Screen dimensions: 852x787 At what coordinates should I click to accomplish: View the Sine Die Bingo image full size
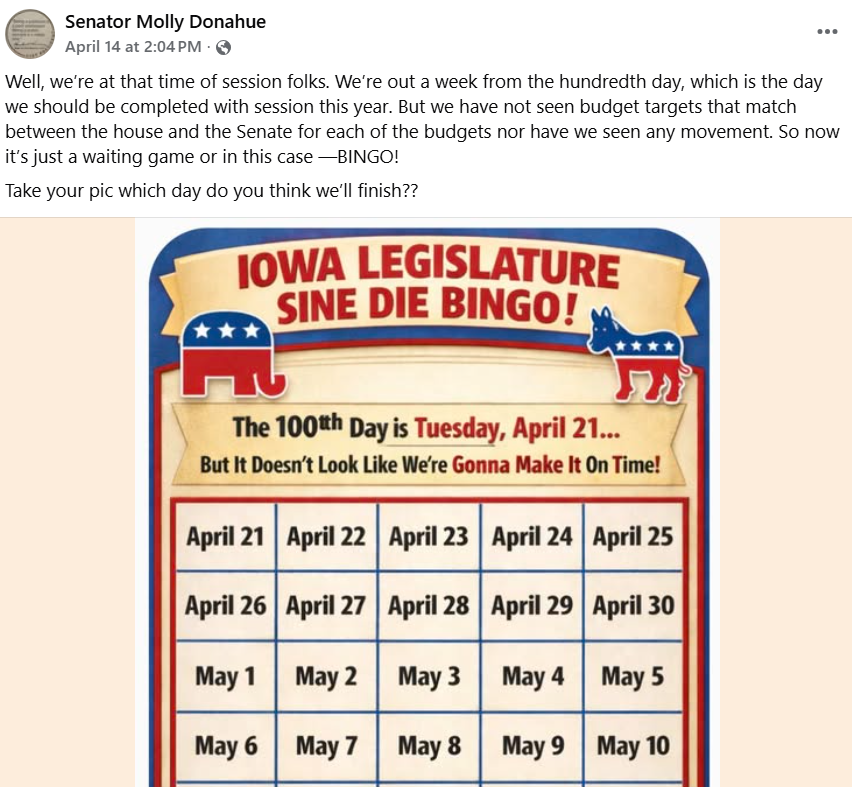[x=427, y=502]
